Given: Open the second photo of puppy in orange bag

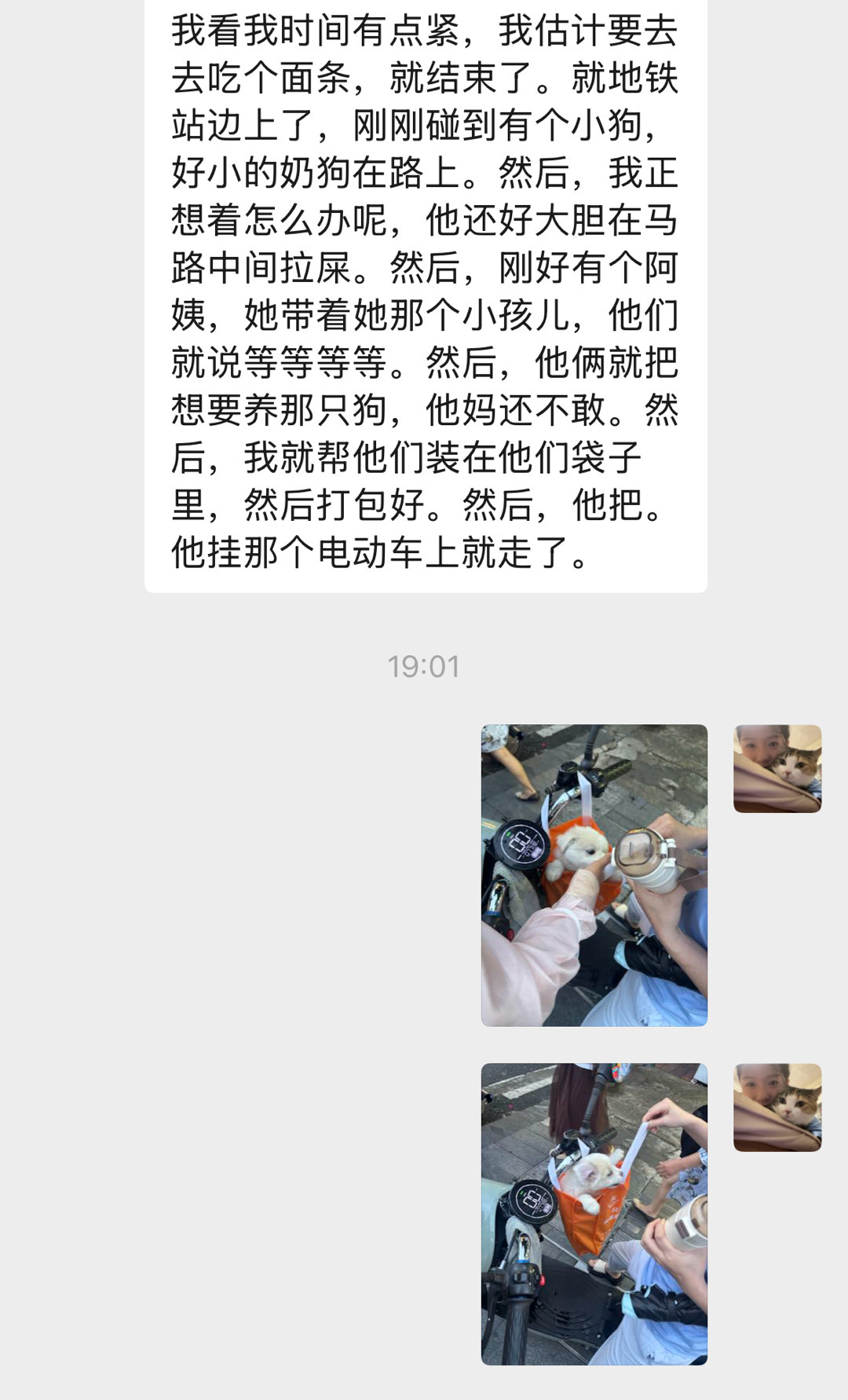Looking at the screenshot, I should pos(594,1214).
